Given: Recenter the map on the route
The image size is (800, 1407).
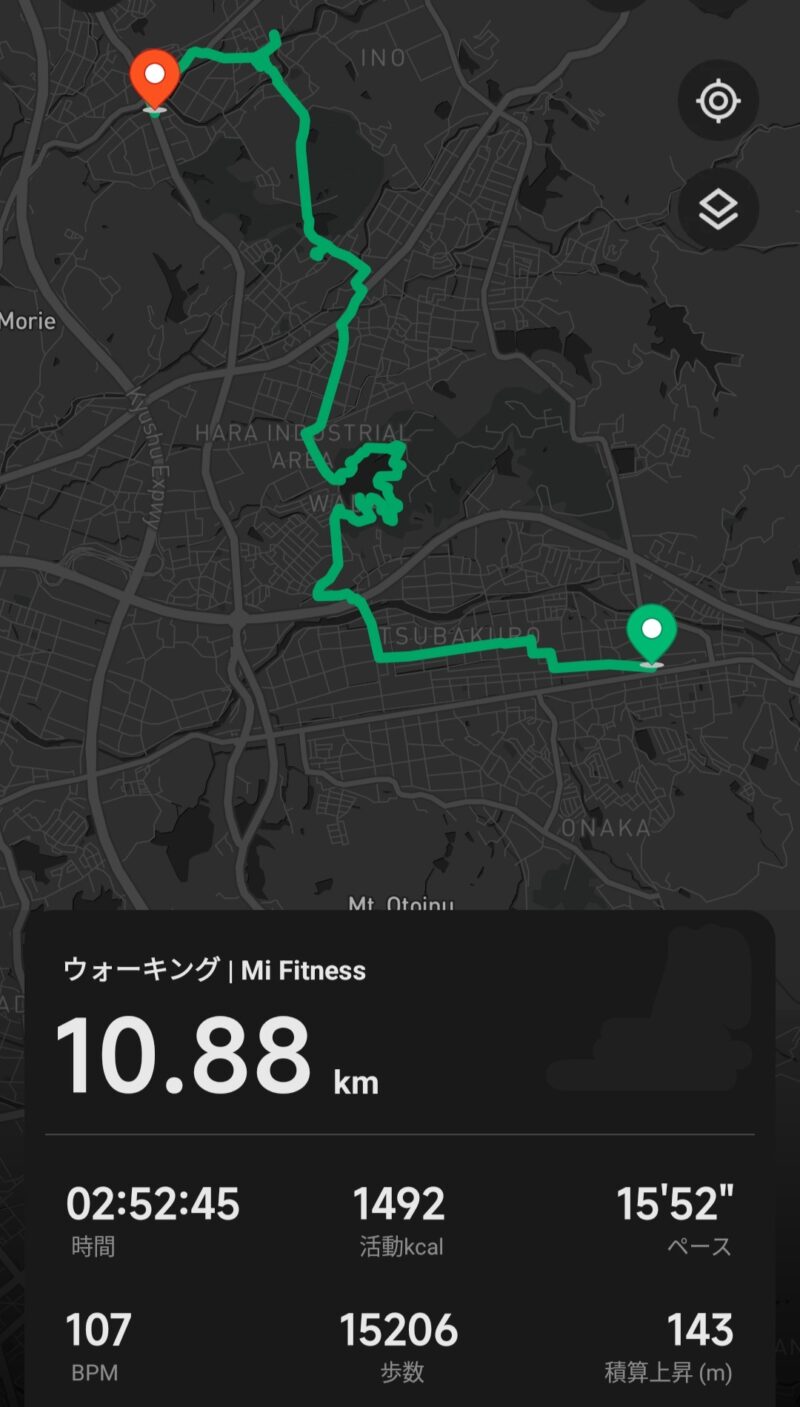Looking at the screenshot, I should (x=718, y=101).
